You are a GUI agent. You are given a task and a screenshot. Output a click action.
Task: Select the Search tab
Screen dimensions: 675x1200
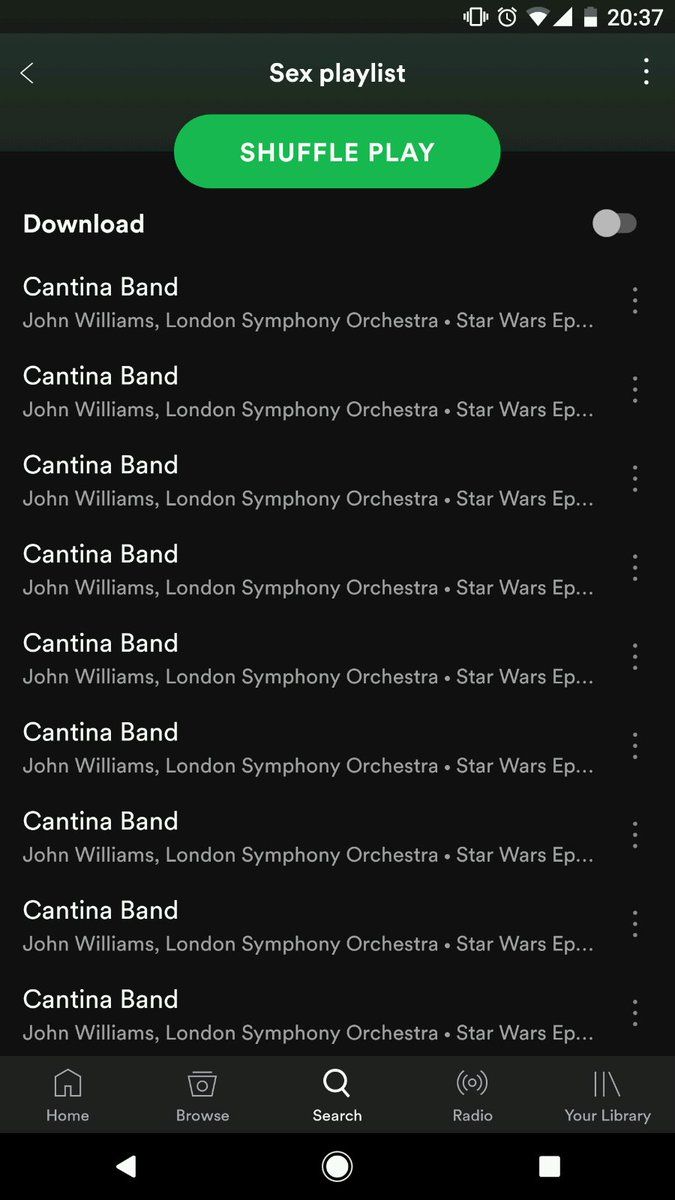(337, 1094)
